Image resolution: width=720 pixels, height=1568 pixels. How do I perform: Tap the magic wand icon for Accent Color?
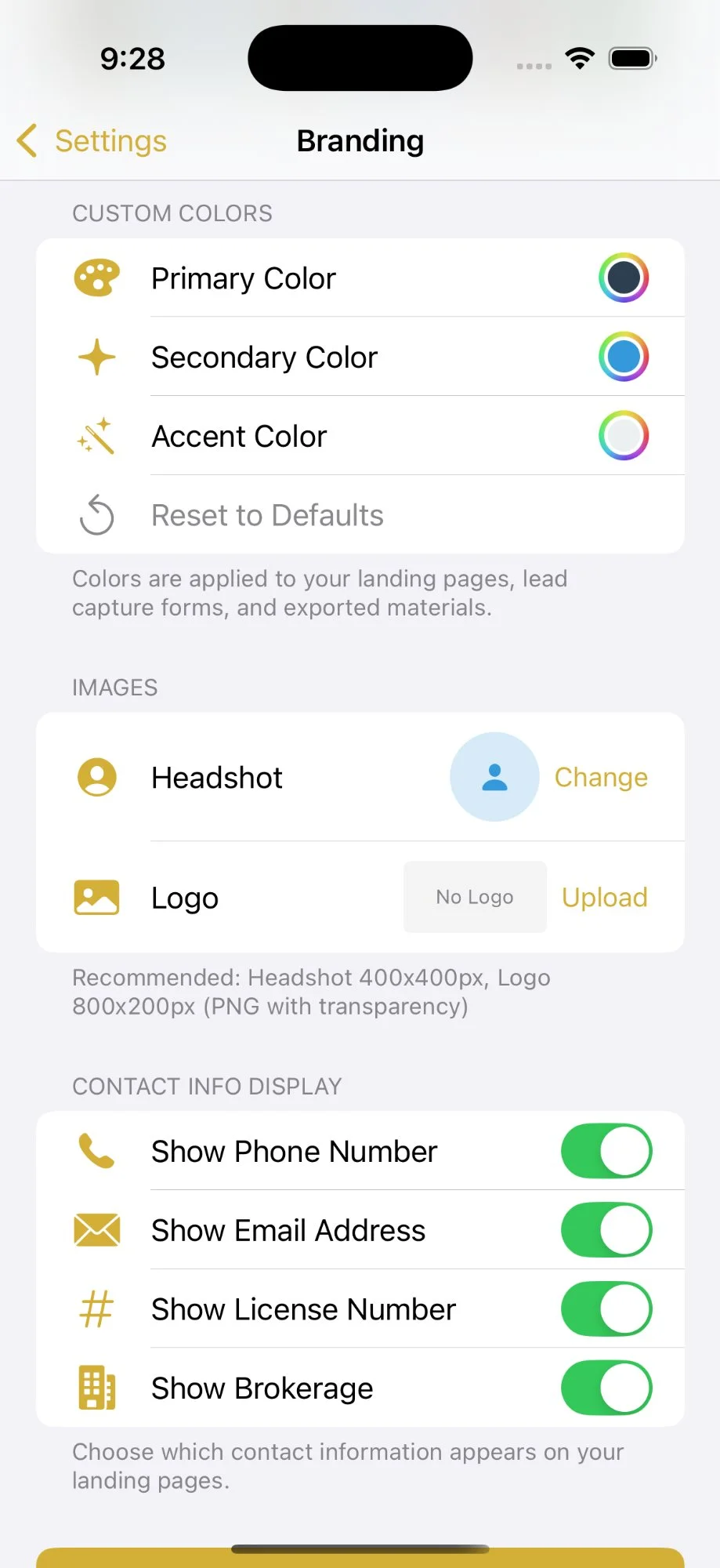(96, 436)
